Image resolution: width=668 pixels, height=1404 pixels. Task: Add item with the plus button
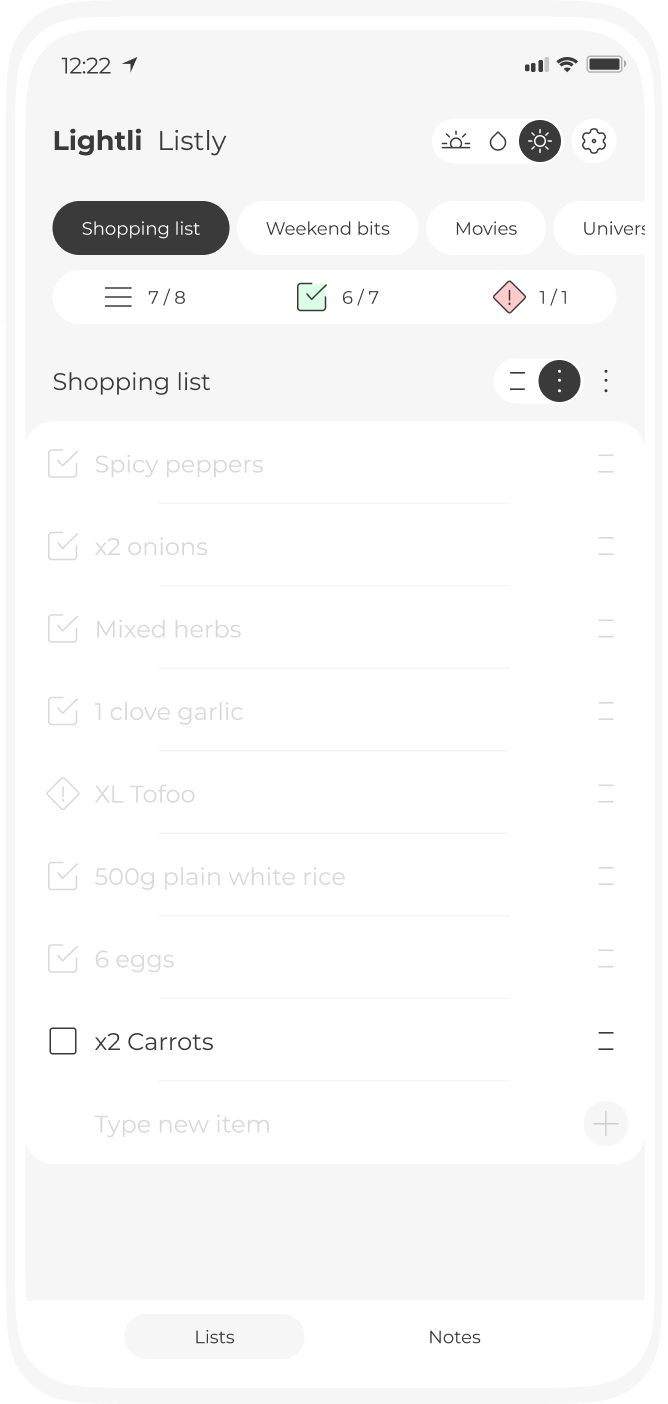(606, 1124)
